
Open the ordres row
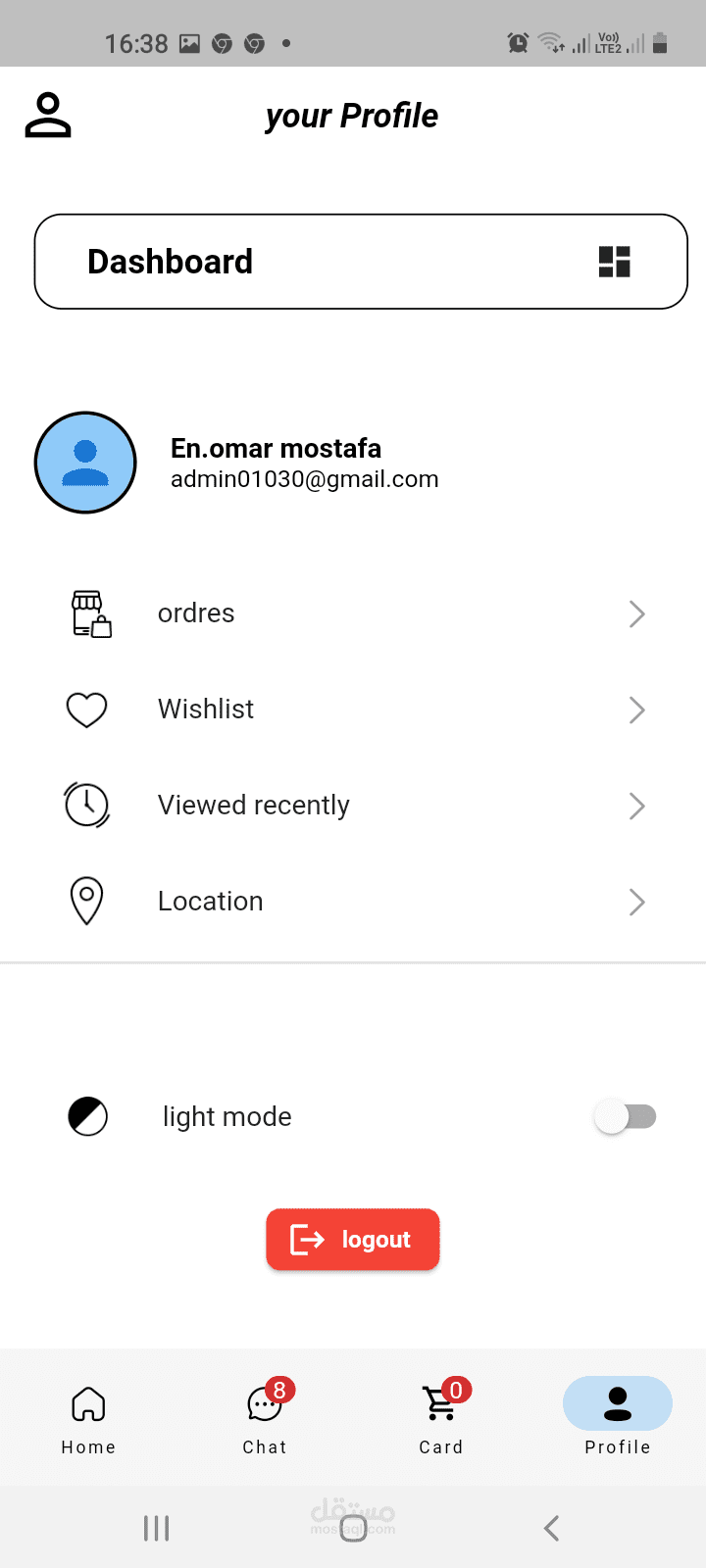tap(353, 613)
